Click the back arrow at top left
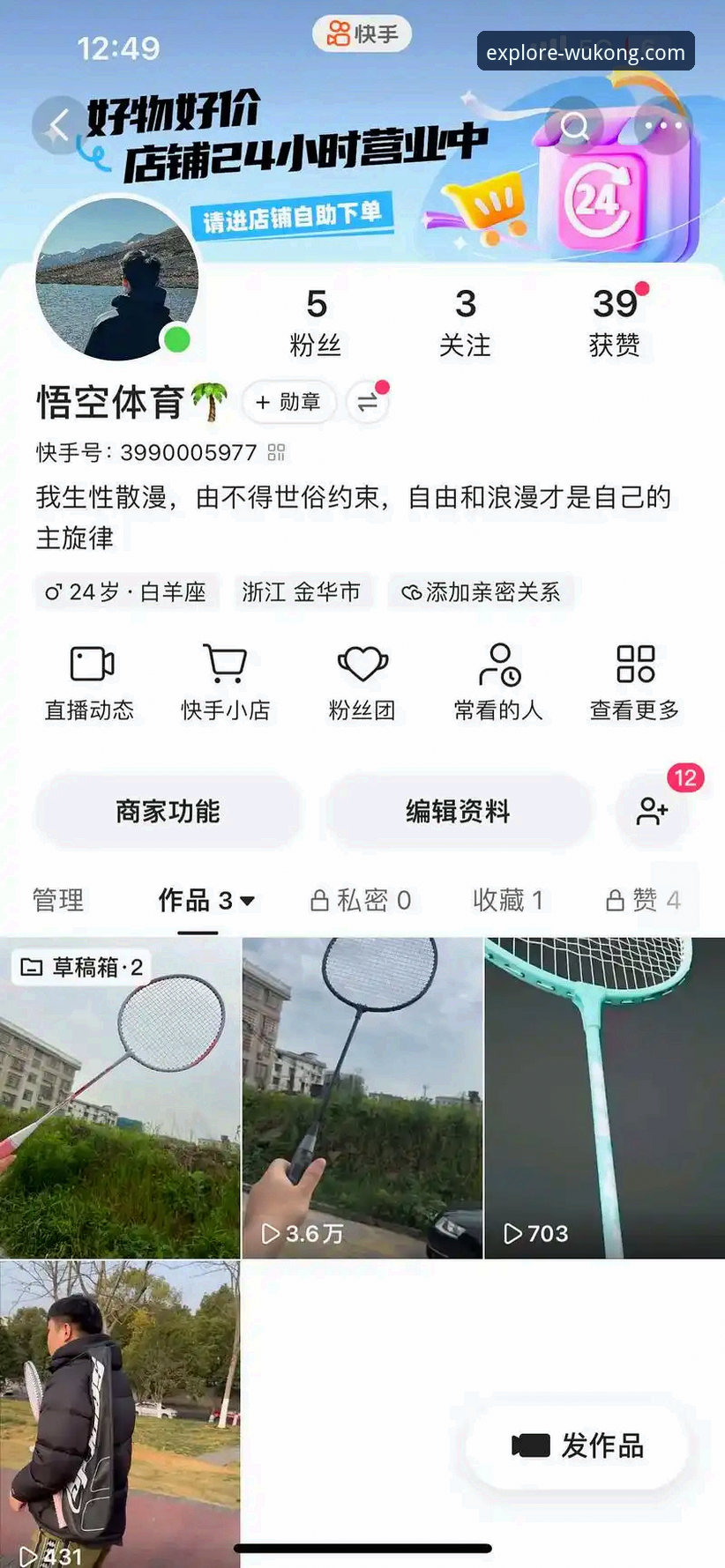The height and width of the screenshot is (1568, 725). 60,126
